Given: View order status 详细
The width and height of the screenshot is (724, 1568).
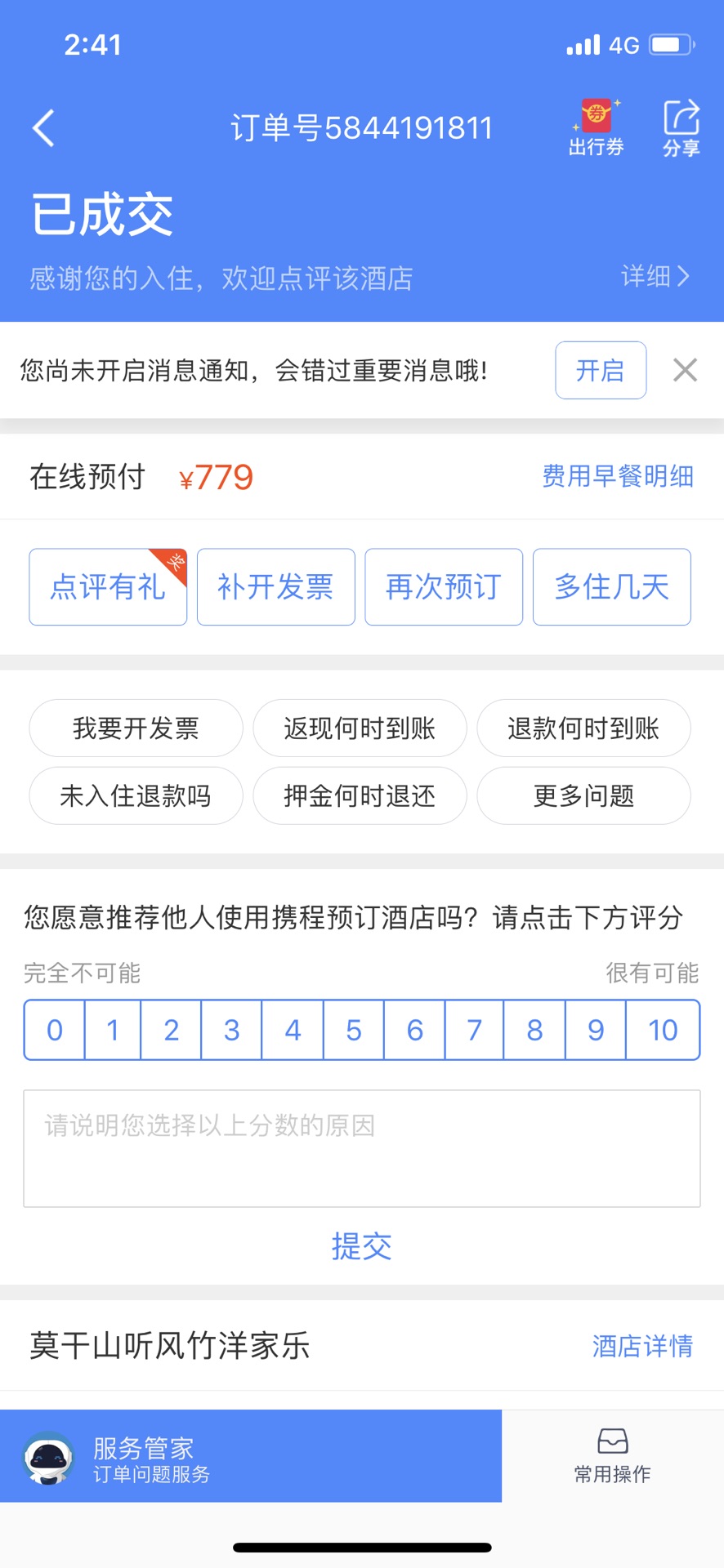Looking at the screenshot, I should (x=655, y=276).
